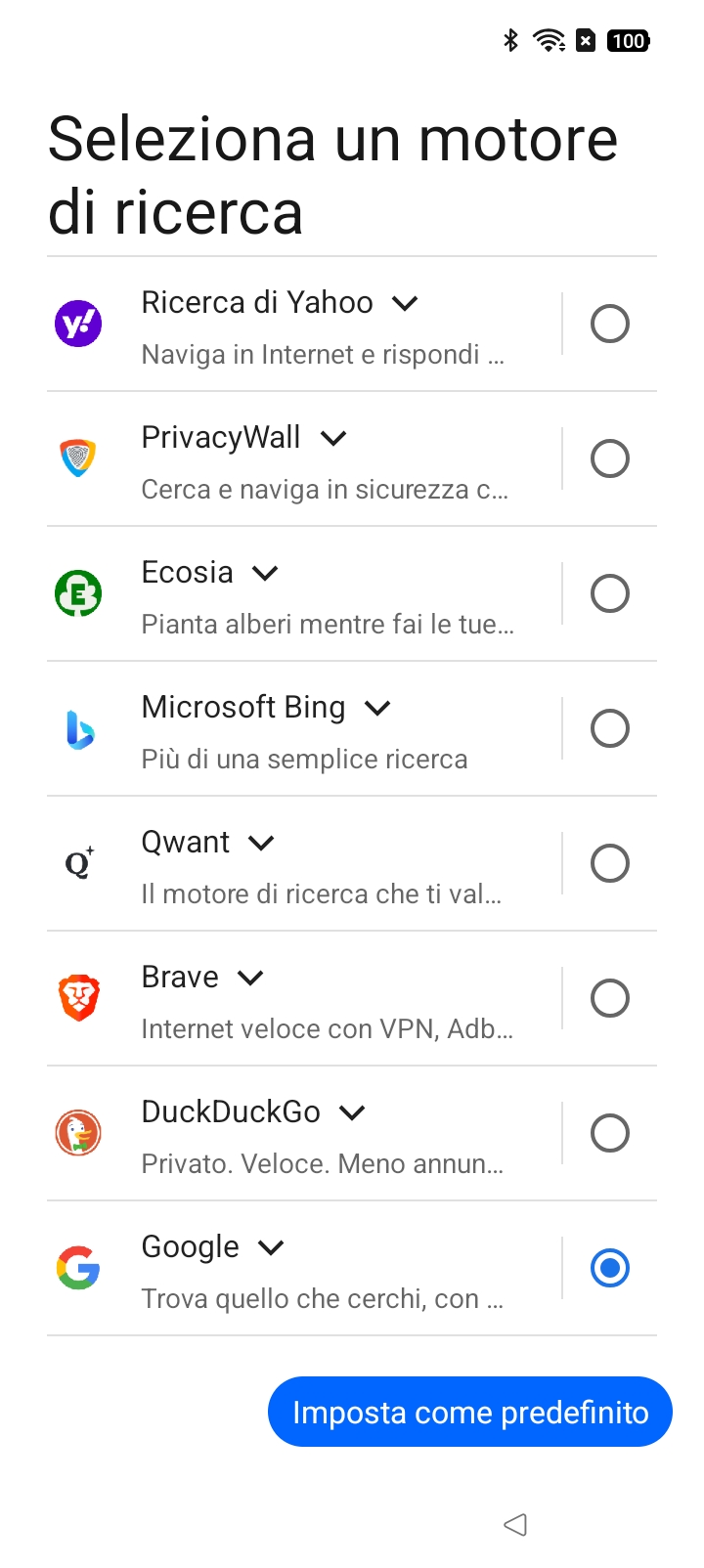Select Qwant as the search engine
This screenshot has width=704, height=1568.
pos(609,863)
